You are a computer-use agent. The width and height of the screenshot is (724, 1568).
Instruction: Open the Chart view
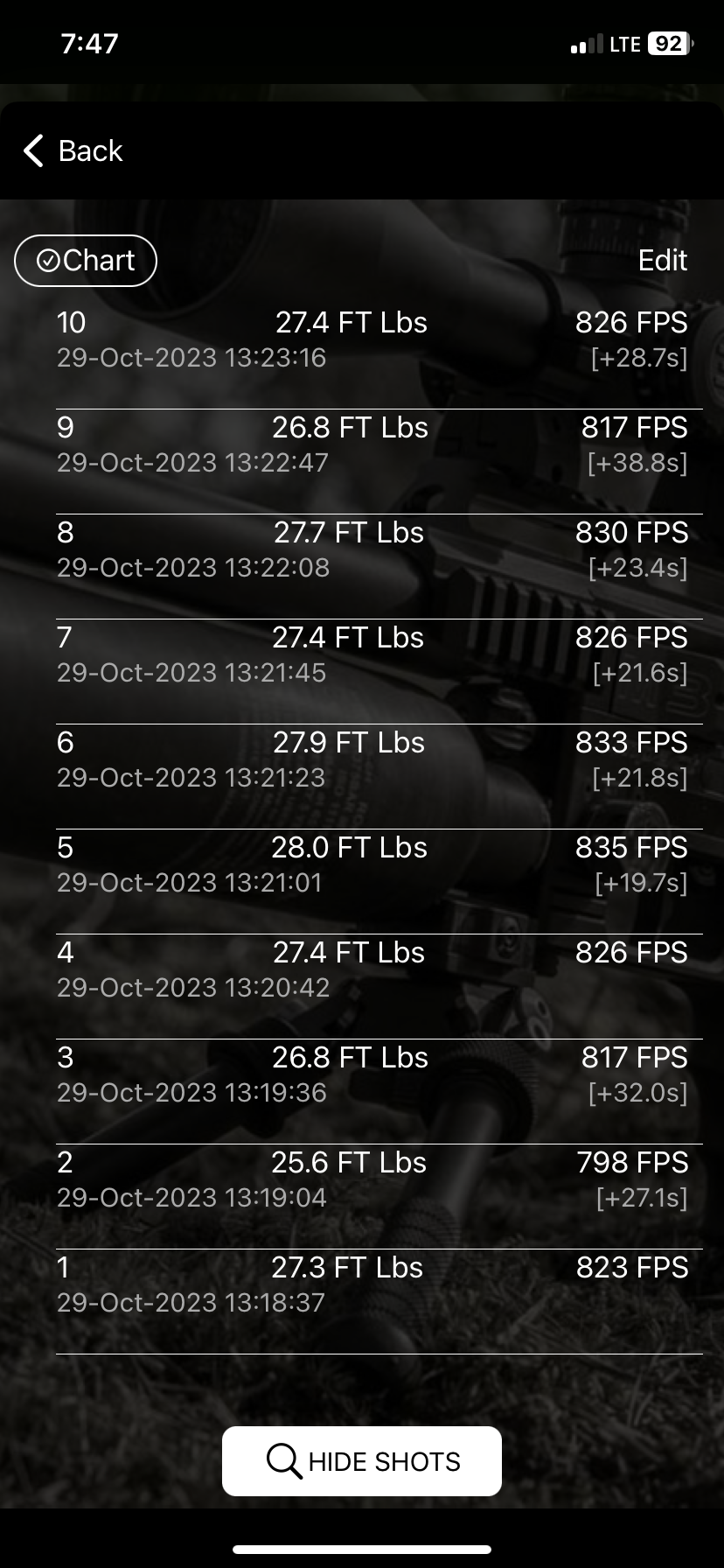point(86,261)
